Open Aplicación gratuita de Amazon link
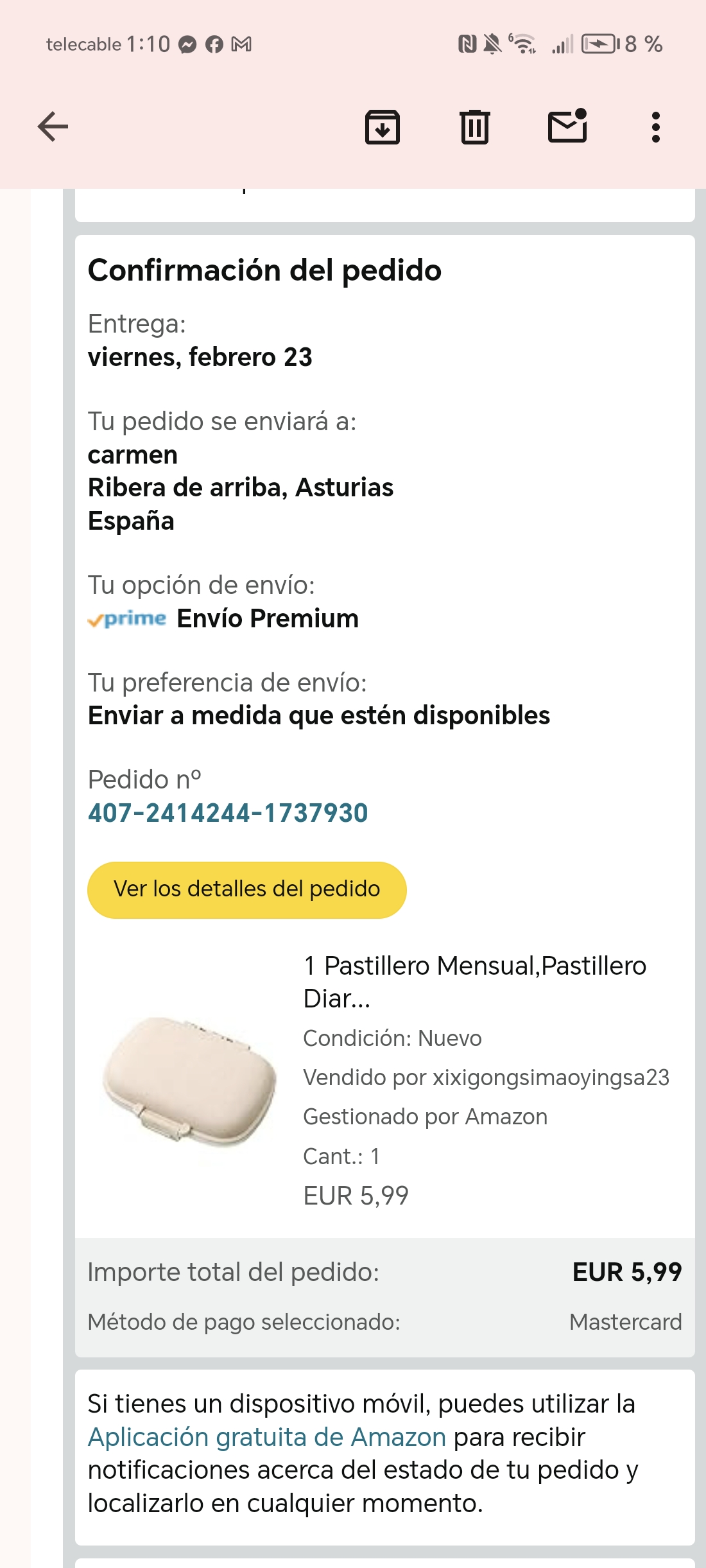Image resolution: width=706 pixels, height=1568 pixels. pos(266,1437)
